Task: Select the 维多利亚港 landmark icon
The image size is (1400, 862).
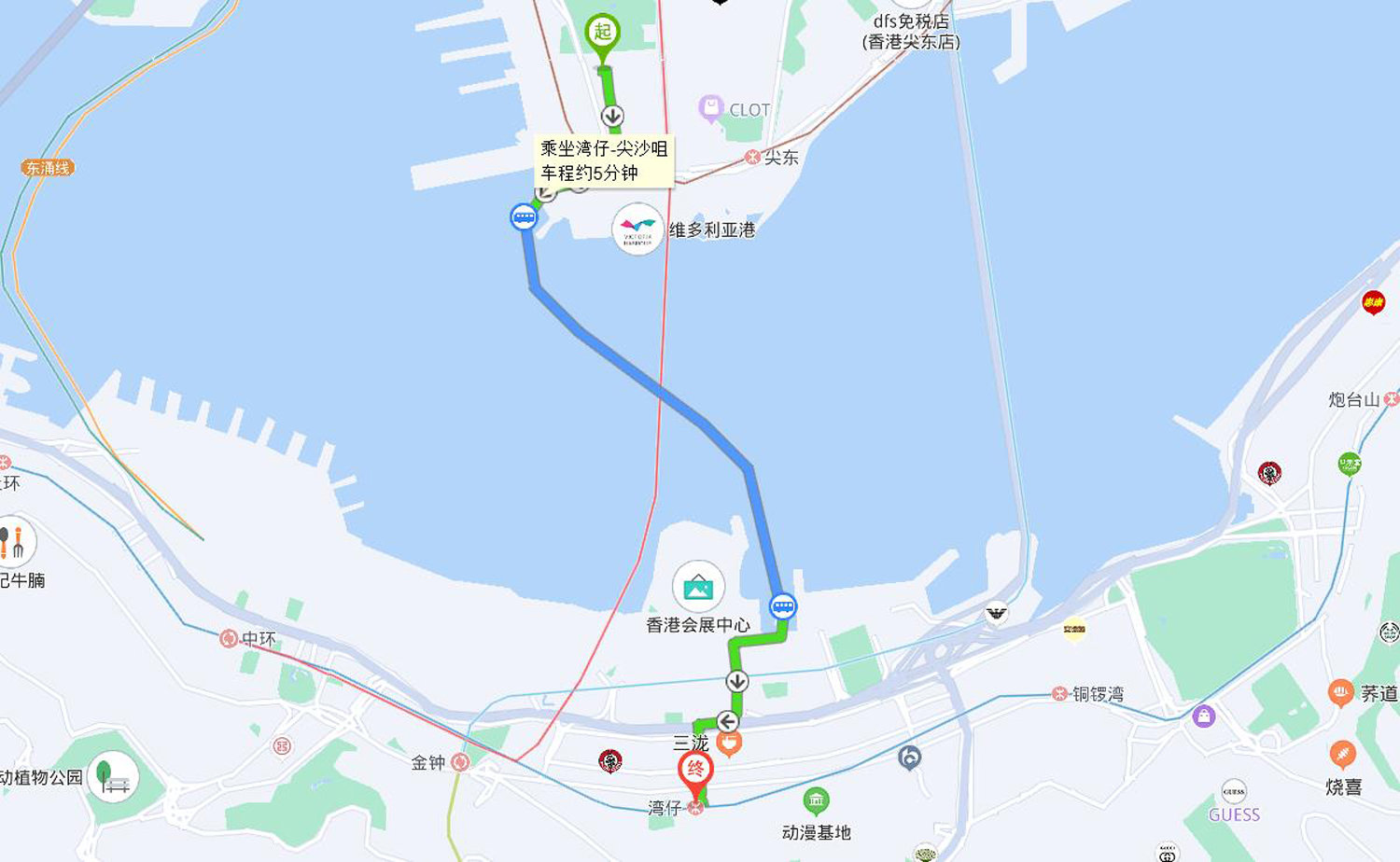Action: (638, 229)
